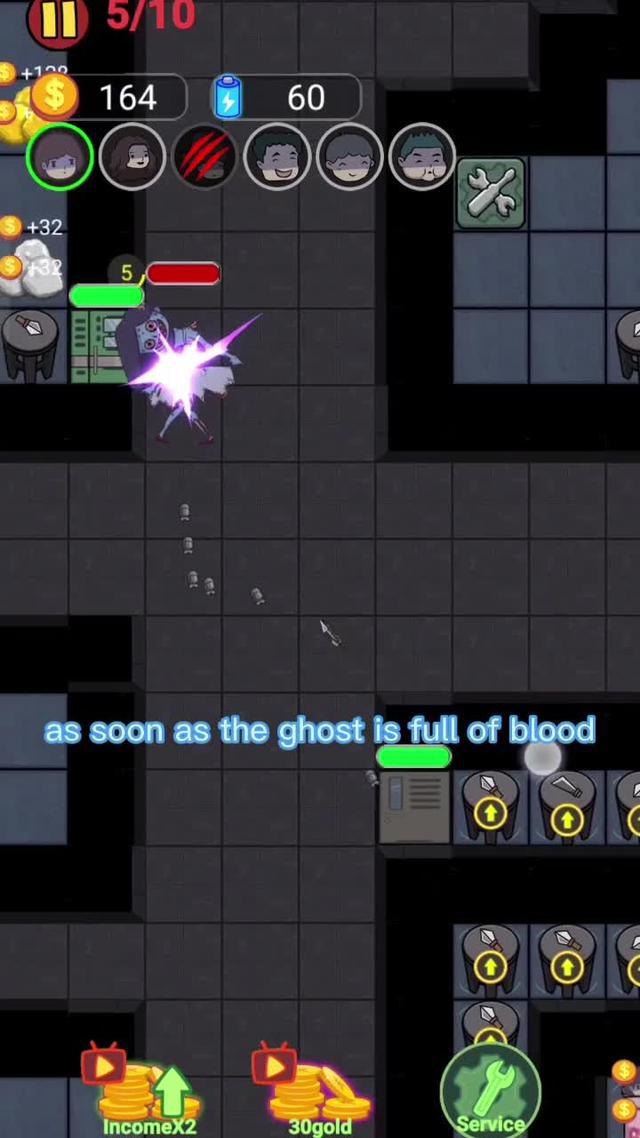Viewport: 640px width, 1138px height.
Task: Select the laughing boy avatar
Action: 277,157
